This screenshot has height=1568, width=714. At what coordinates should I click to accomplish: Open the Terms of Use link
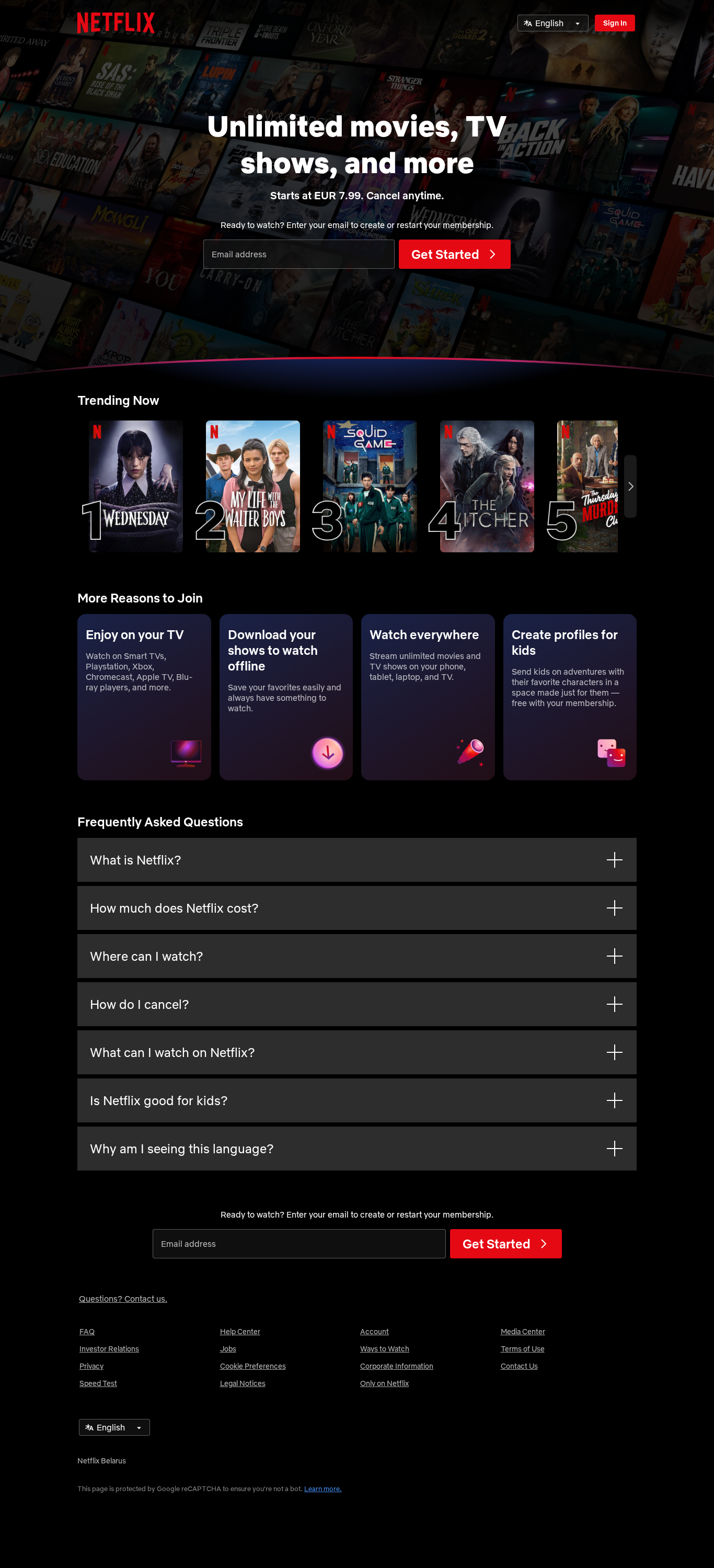click(x=522, y=1349)
